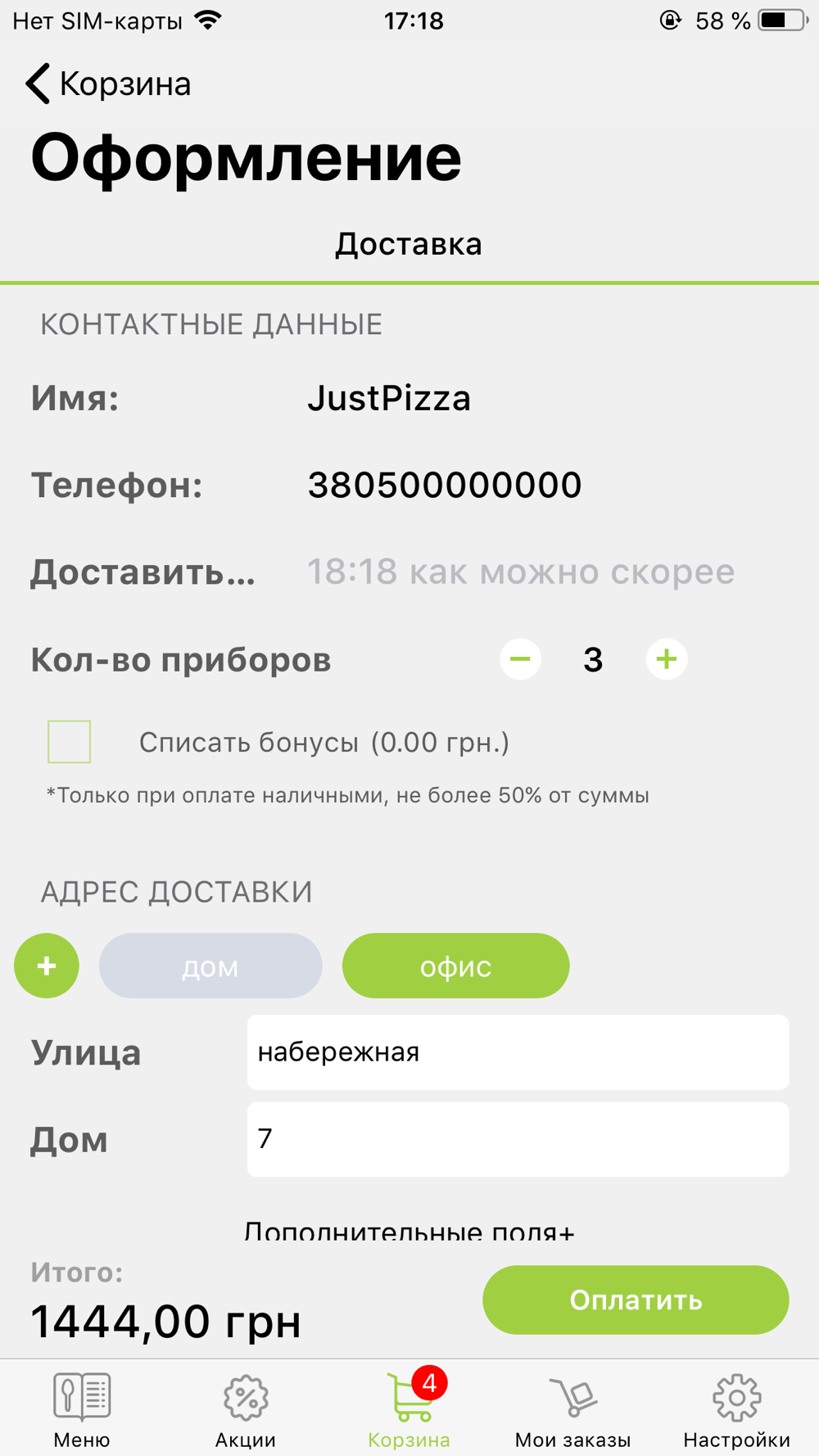
Task: Decrease the Кол-во приборов count
Action: coord(521,659)
